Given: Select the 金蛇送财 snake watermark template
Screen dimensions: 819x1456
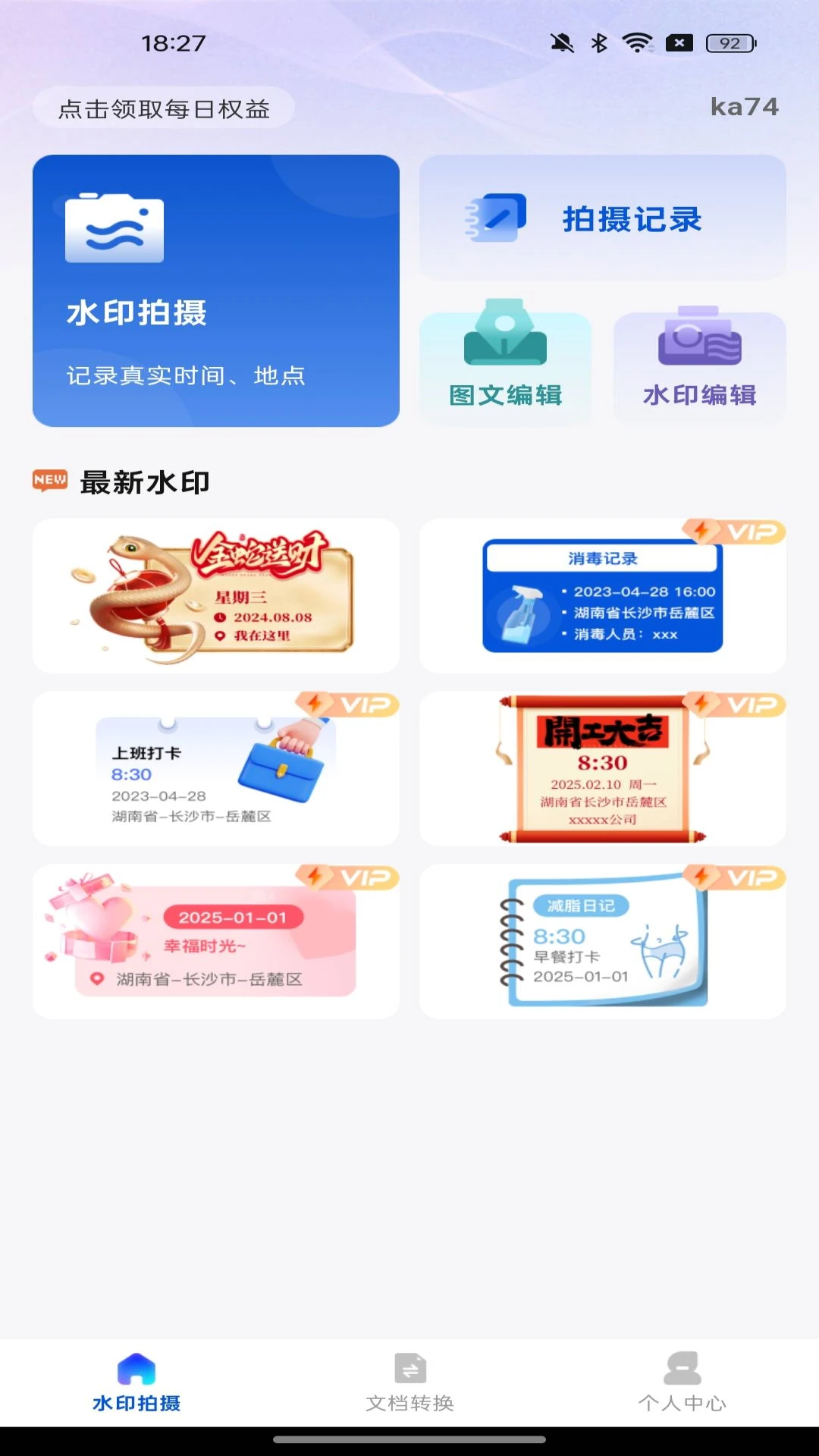Looking at the screenshot, I should click(216, 596).
